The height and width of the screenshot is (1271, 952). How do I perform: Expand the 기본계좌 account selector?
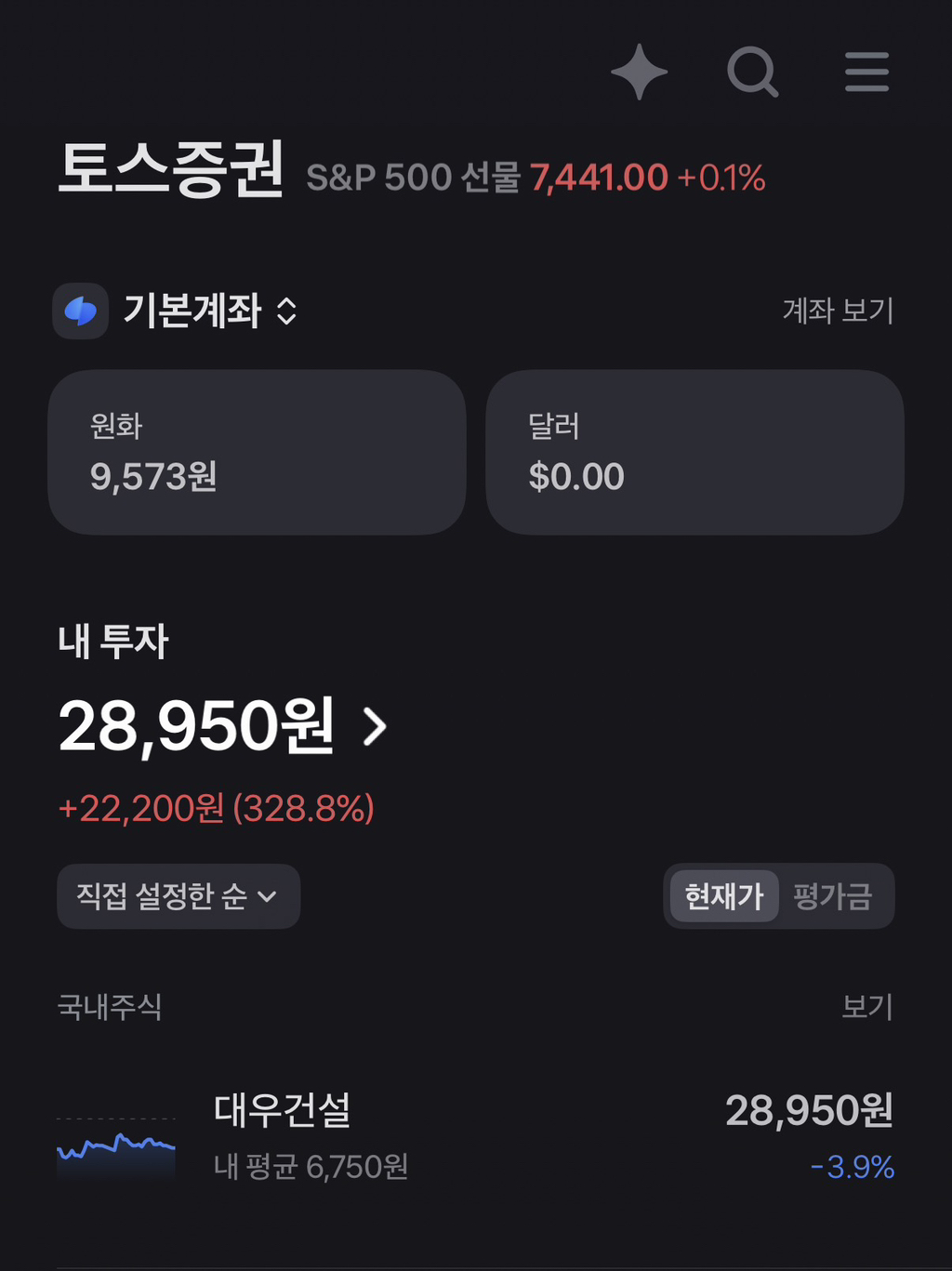click(177, 311)
